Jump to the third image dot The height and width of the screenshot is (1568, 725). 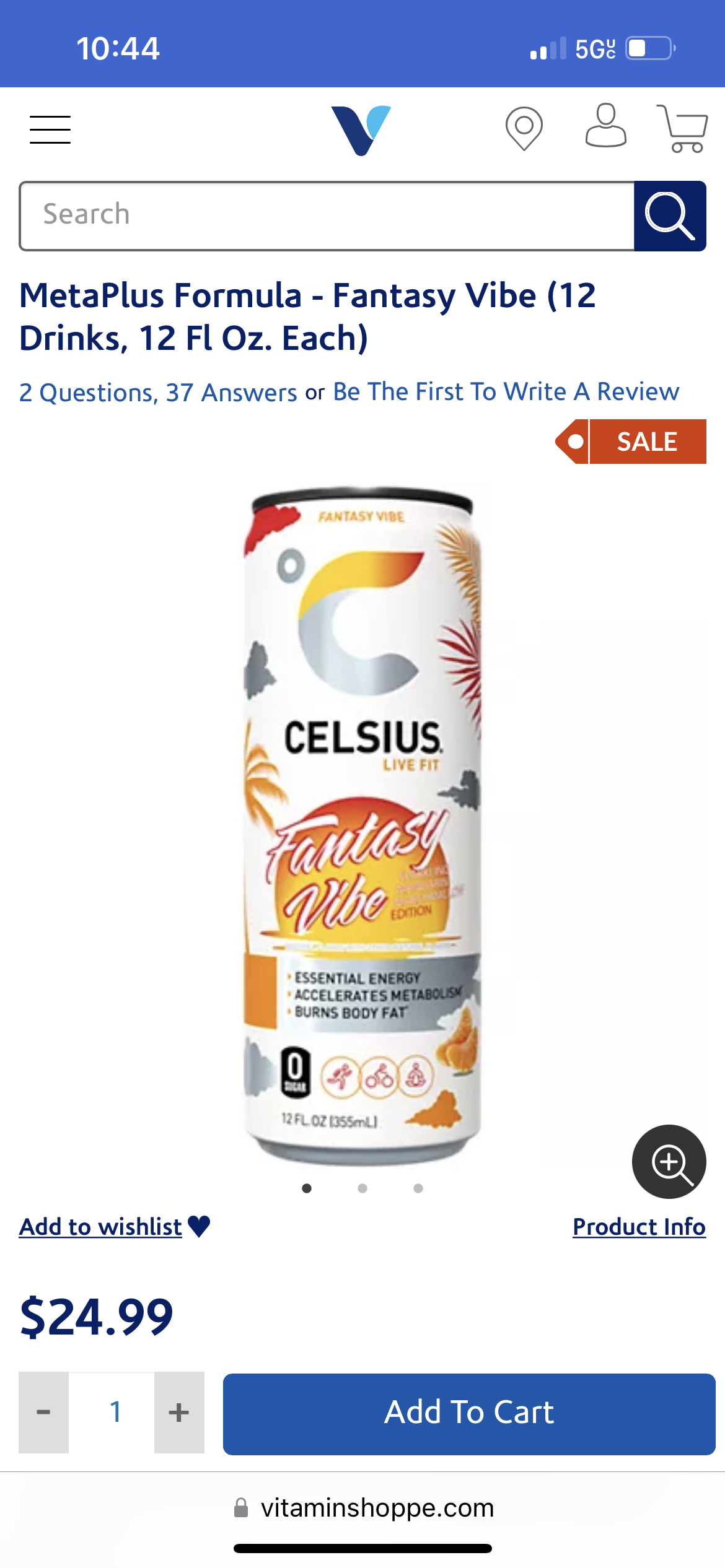pyautogui.click(x=418, y=1188)
